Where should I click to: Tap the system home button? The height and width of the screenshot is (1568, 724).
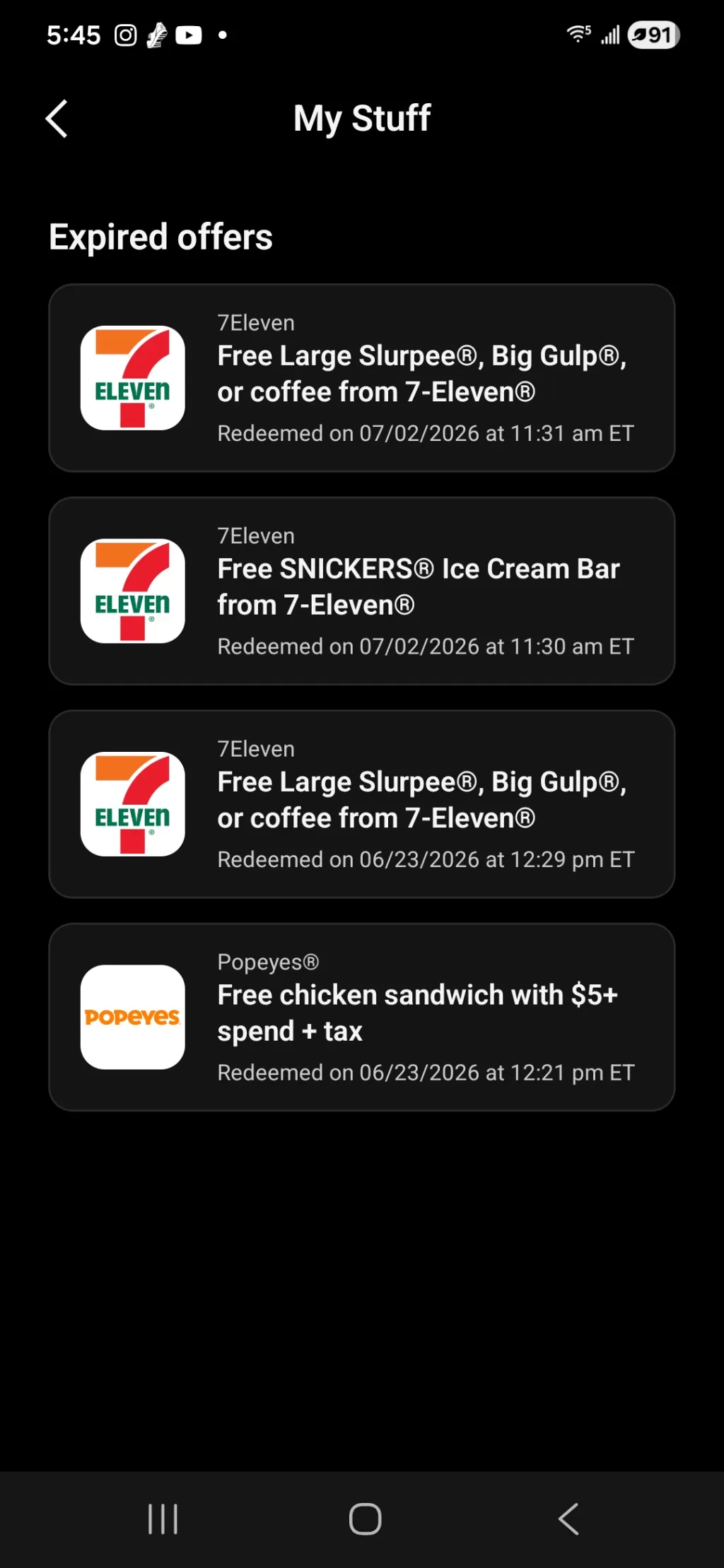tap(365, 1519)
